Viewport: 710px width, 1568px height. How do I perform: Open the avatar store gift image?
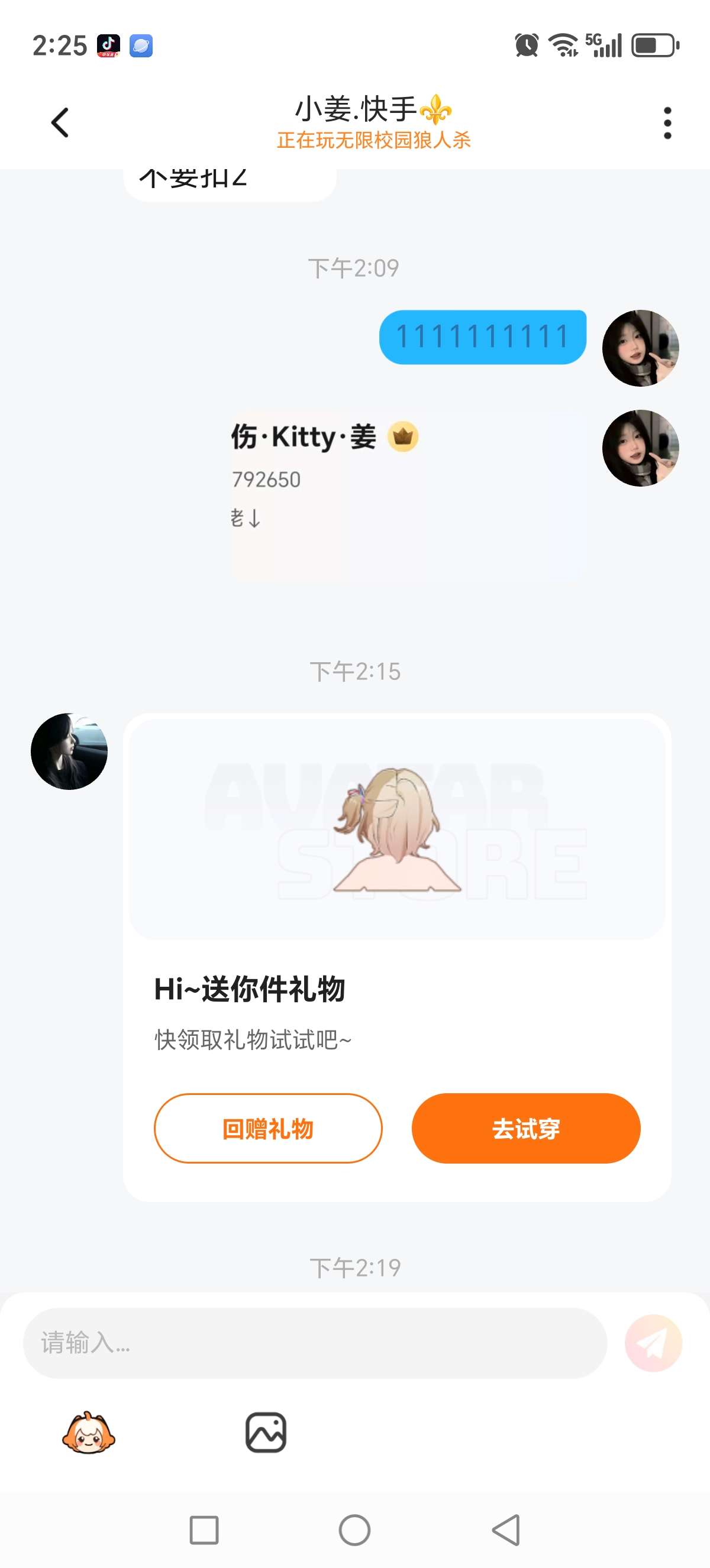tap(397, 829)
